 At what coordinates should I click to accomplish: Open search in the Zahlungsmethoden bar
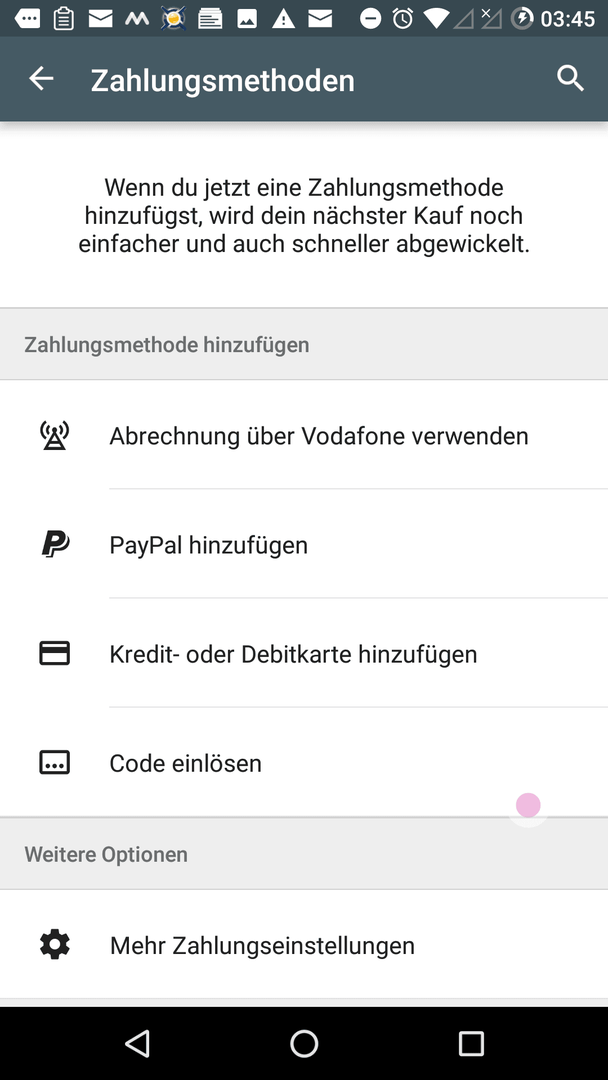[570, 79]
